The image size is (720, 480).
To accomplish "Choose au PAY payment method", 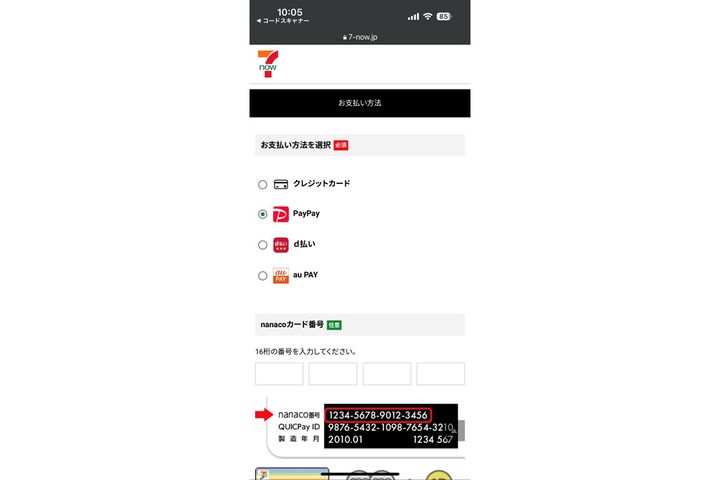I will pos(263,275).
